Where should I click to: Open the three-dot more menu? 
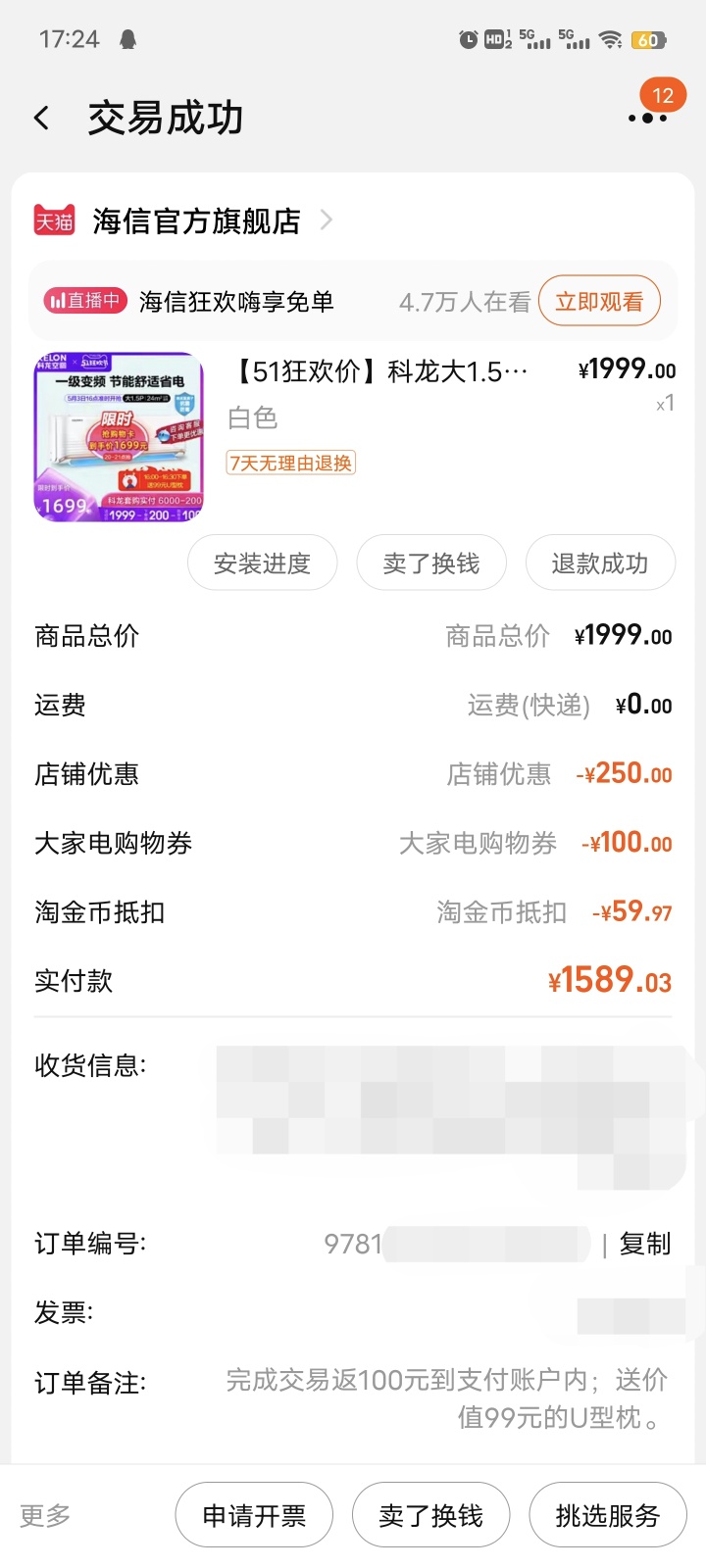pos(647,119)
